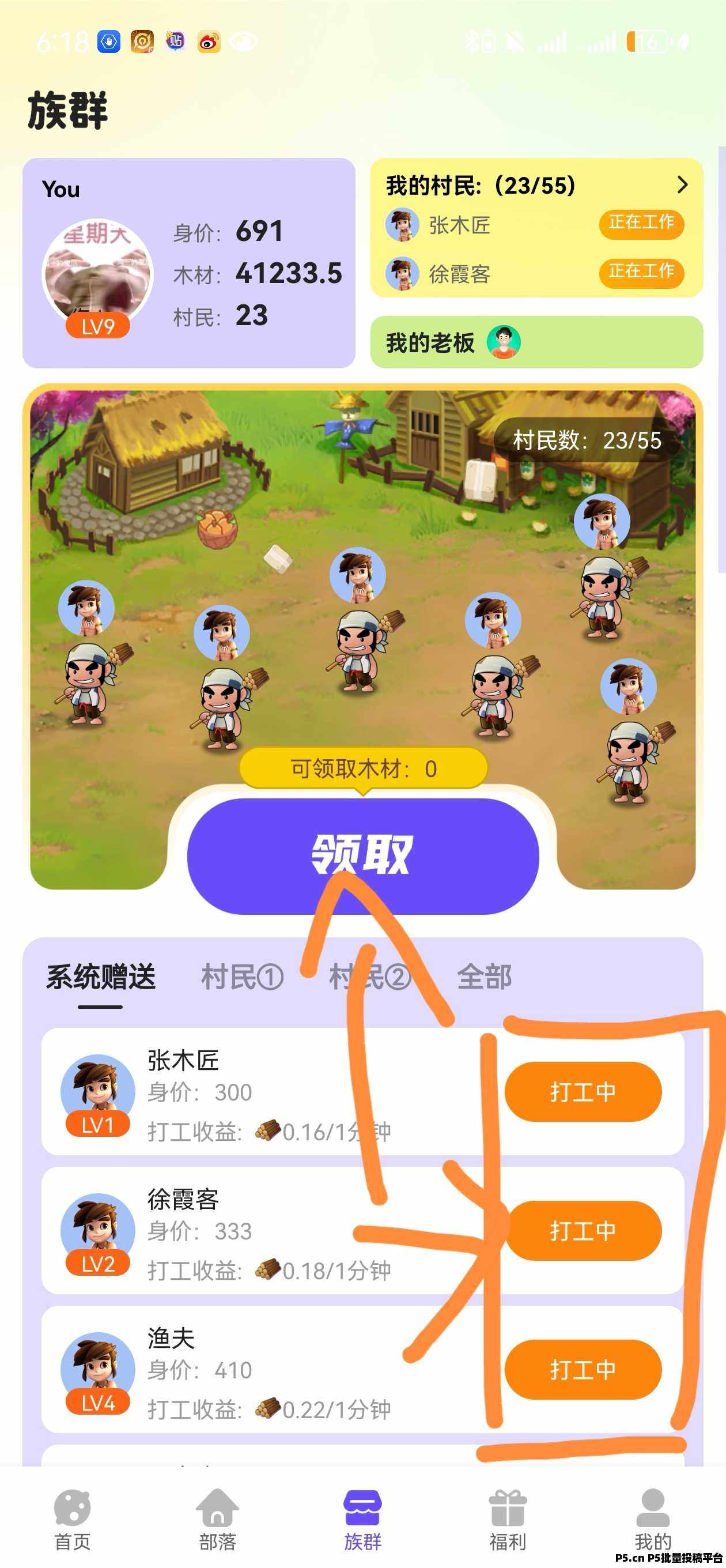Open the 部落 tab
The image size is (726, 1568).
pyautogui.click(x=217, y=1521)
